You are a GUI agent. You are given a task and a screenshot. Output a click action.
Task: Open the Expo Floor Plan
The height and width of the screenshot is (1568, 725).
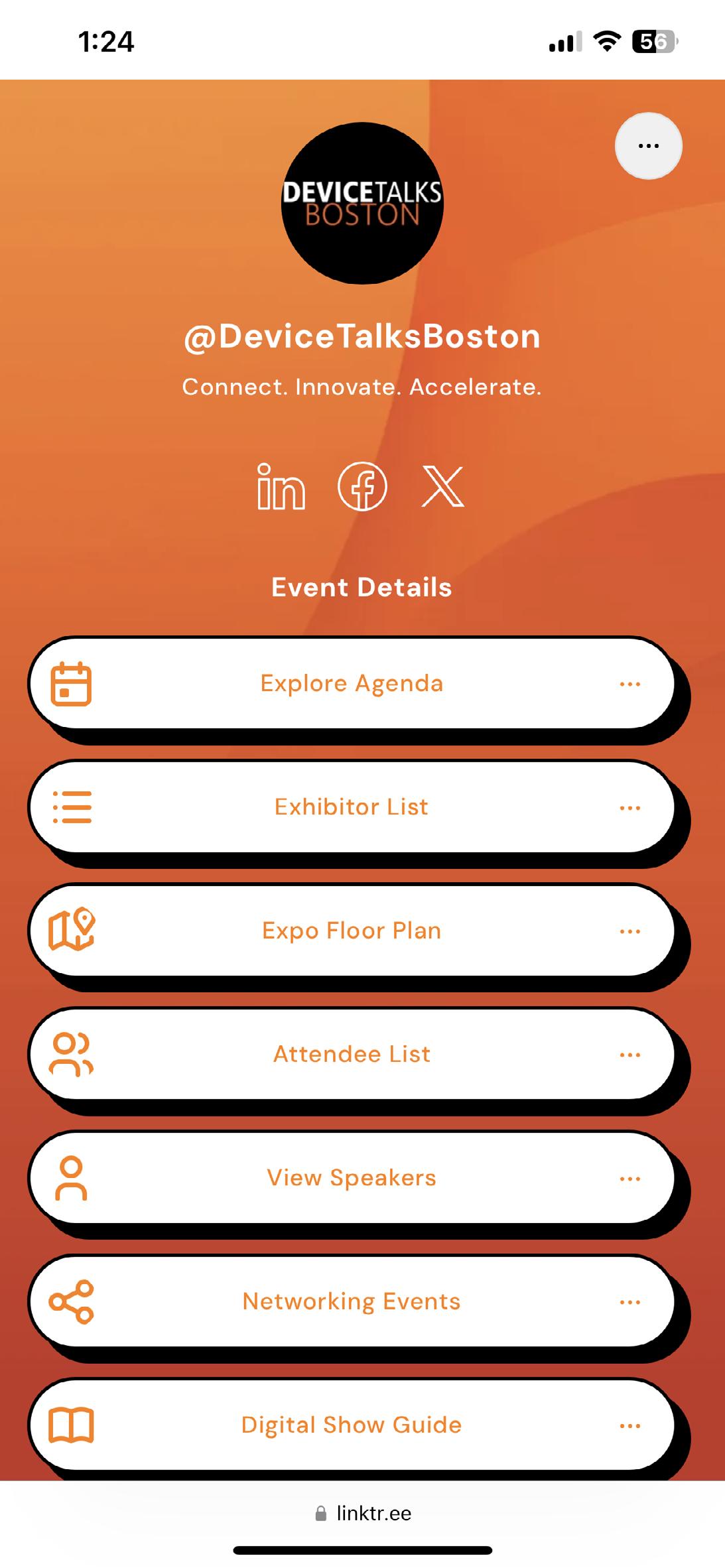[x=351, y=931]
